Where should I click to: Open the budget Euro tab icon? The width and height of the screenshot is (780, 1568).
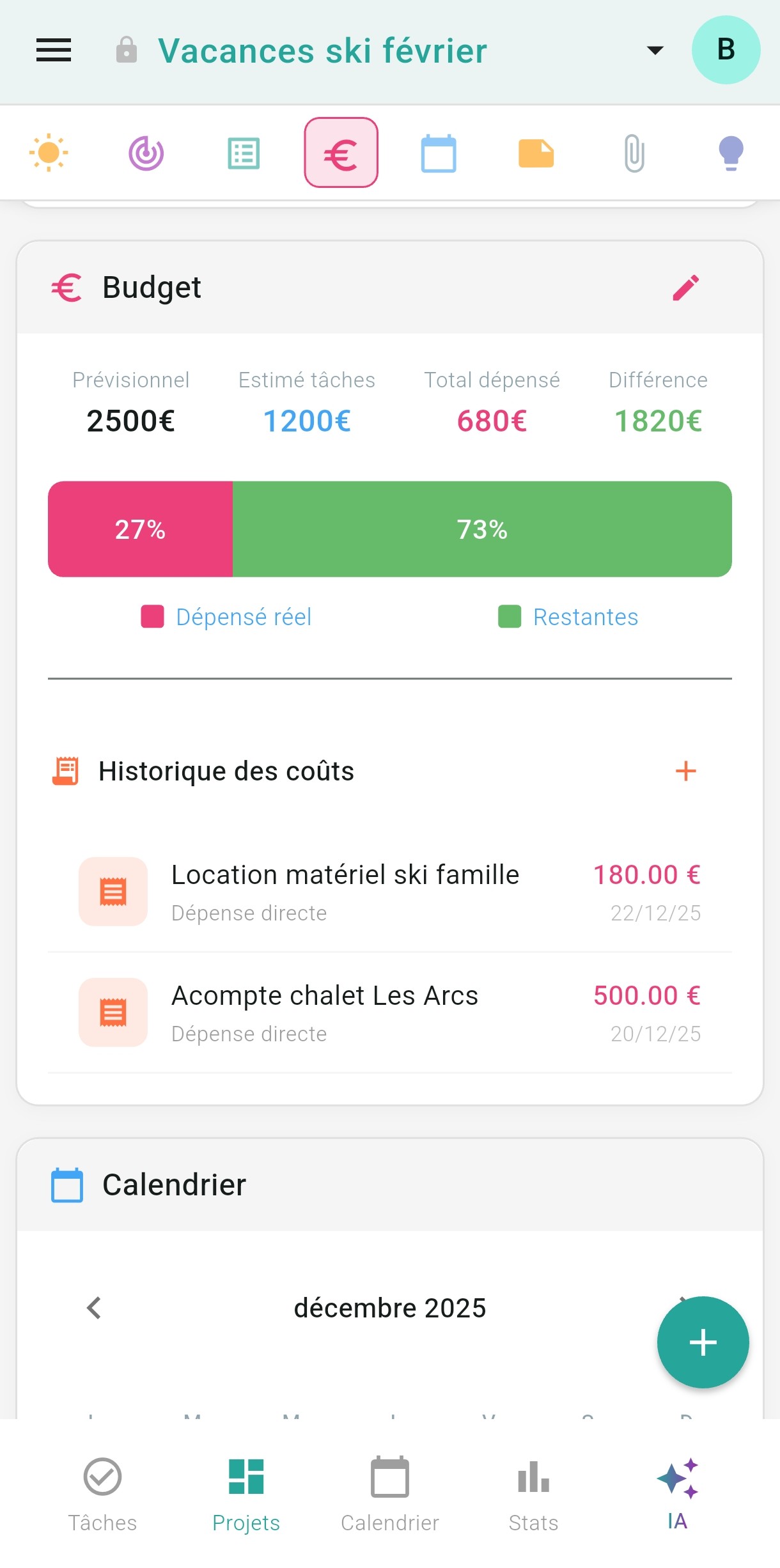click(340, 152)
